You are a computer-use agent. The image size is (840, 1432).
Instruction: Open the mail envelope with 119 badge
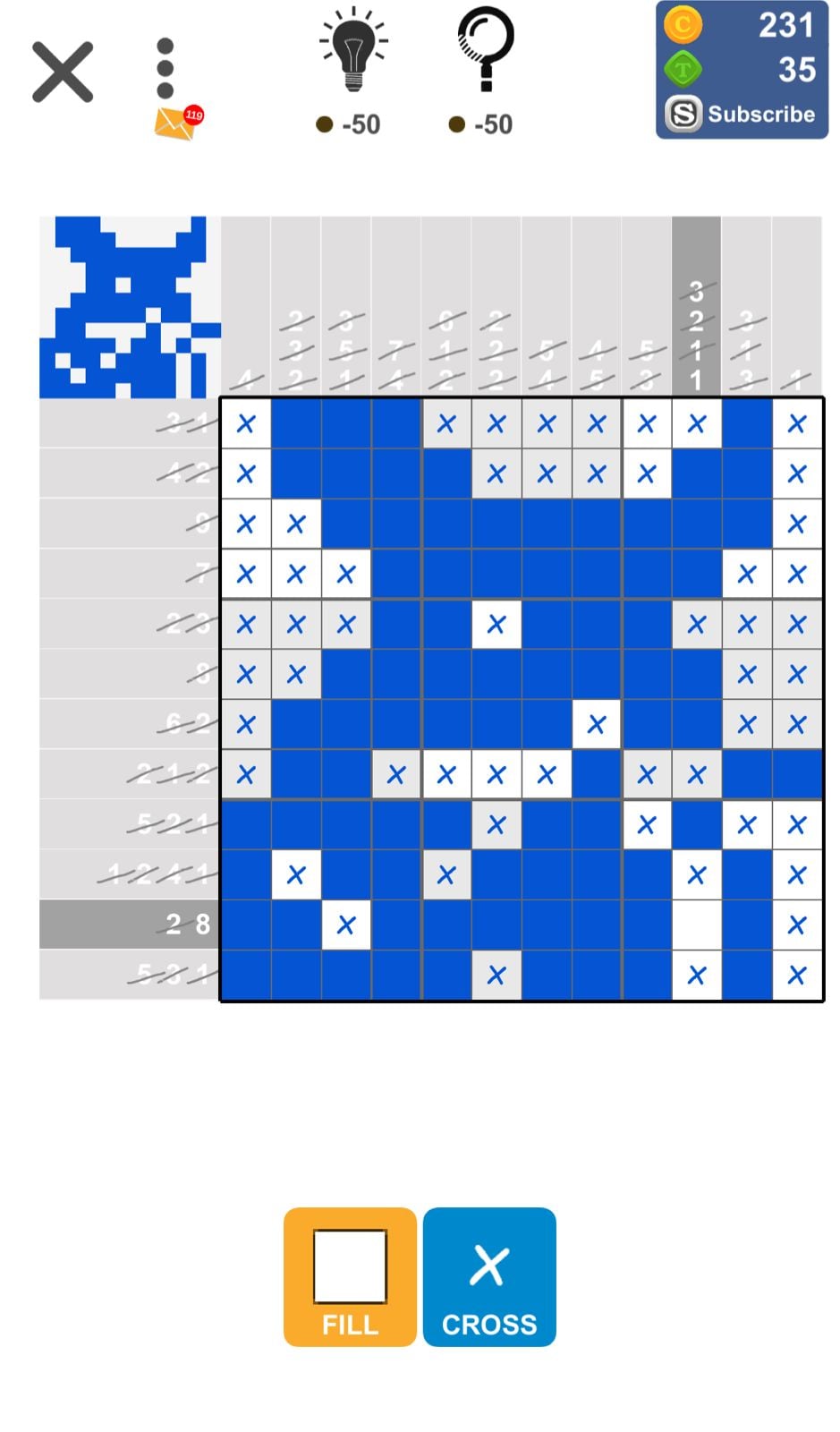tap(177, 123)
